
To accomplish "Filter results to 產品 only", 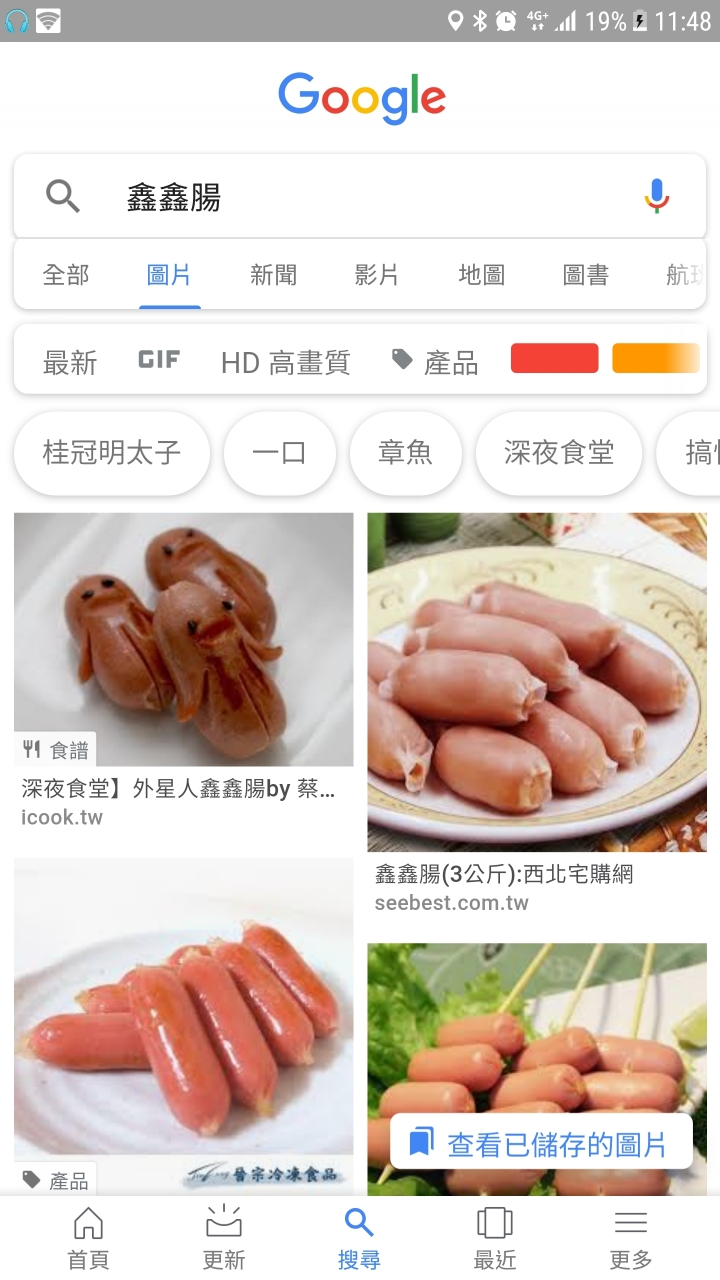I will tap(435, 362).
